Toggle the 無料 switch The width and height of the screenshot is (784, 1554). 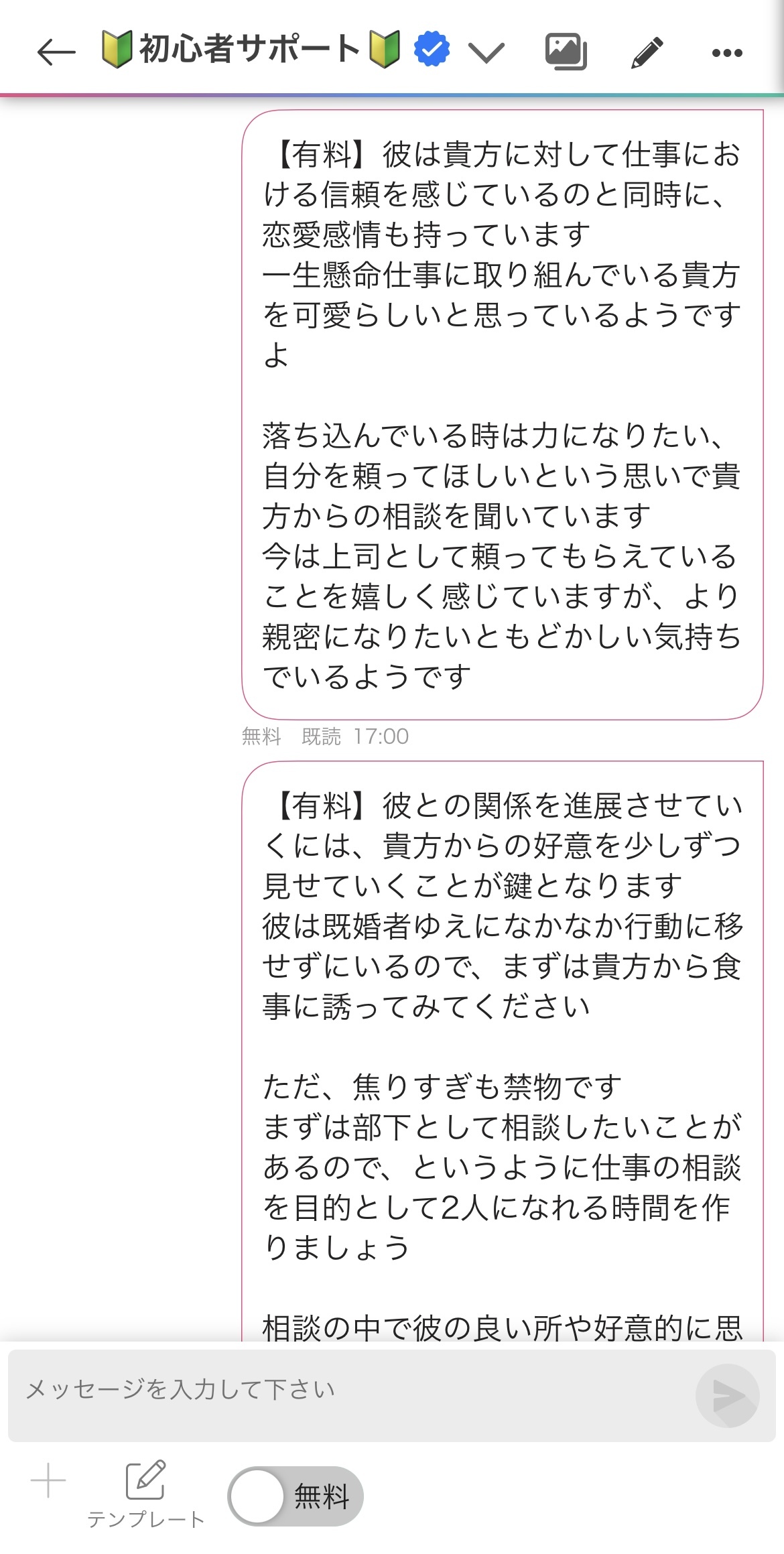tap(296, 1496)
